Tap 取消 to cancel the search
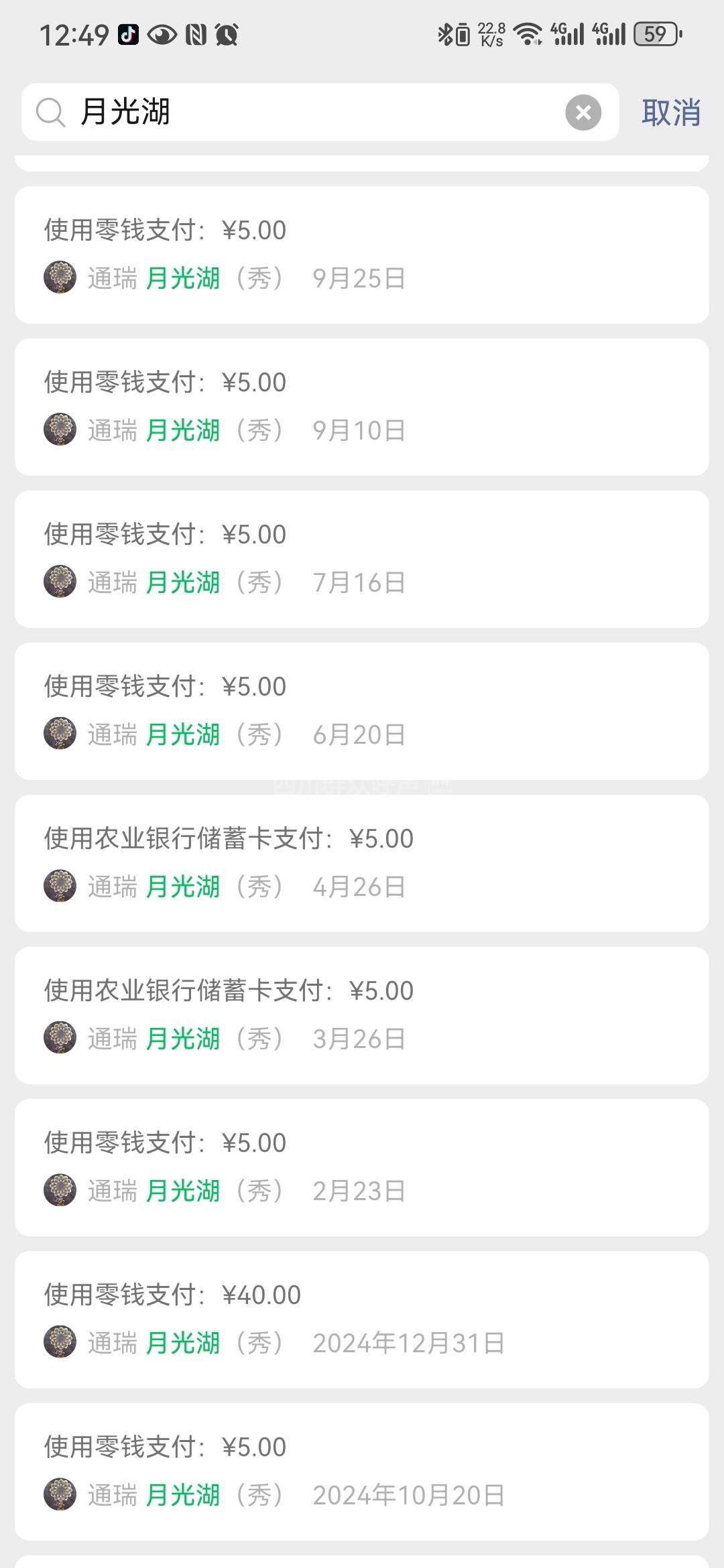 (670, 113)
